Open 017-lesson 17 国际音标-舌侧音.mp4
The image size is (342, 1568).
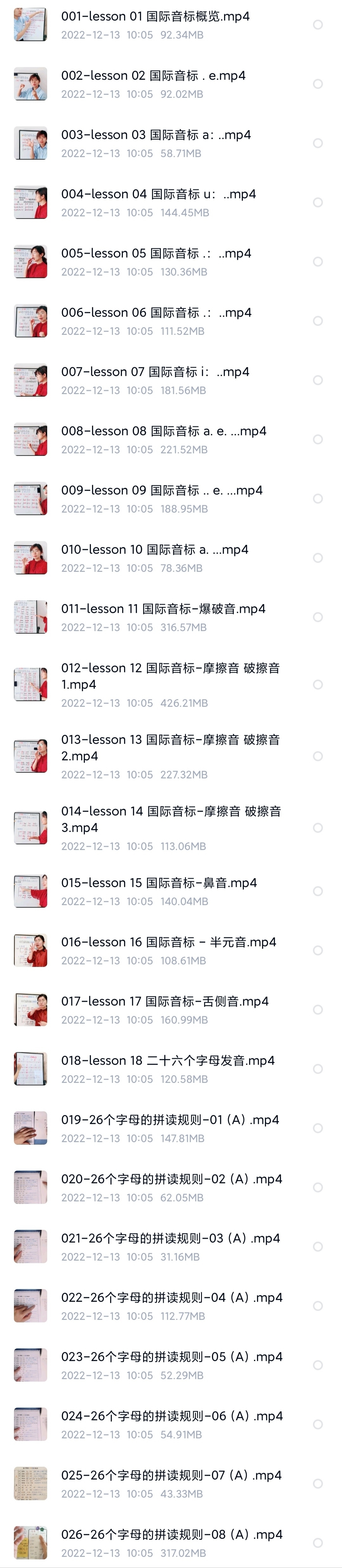coord(164,1002)
